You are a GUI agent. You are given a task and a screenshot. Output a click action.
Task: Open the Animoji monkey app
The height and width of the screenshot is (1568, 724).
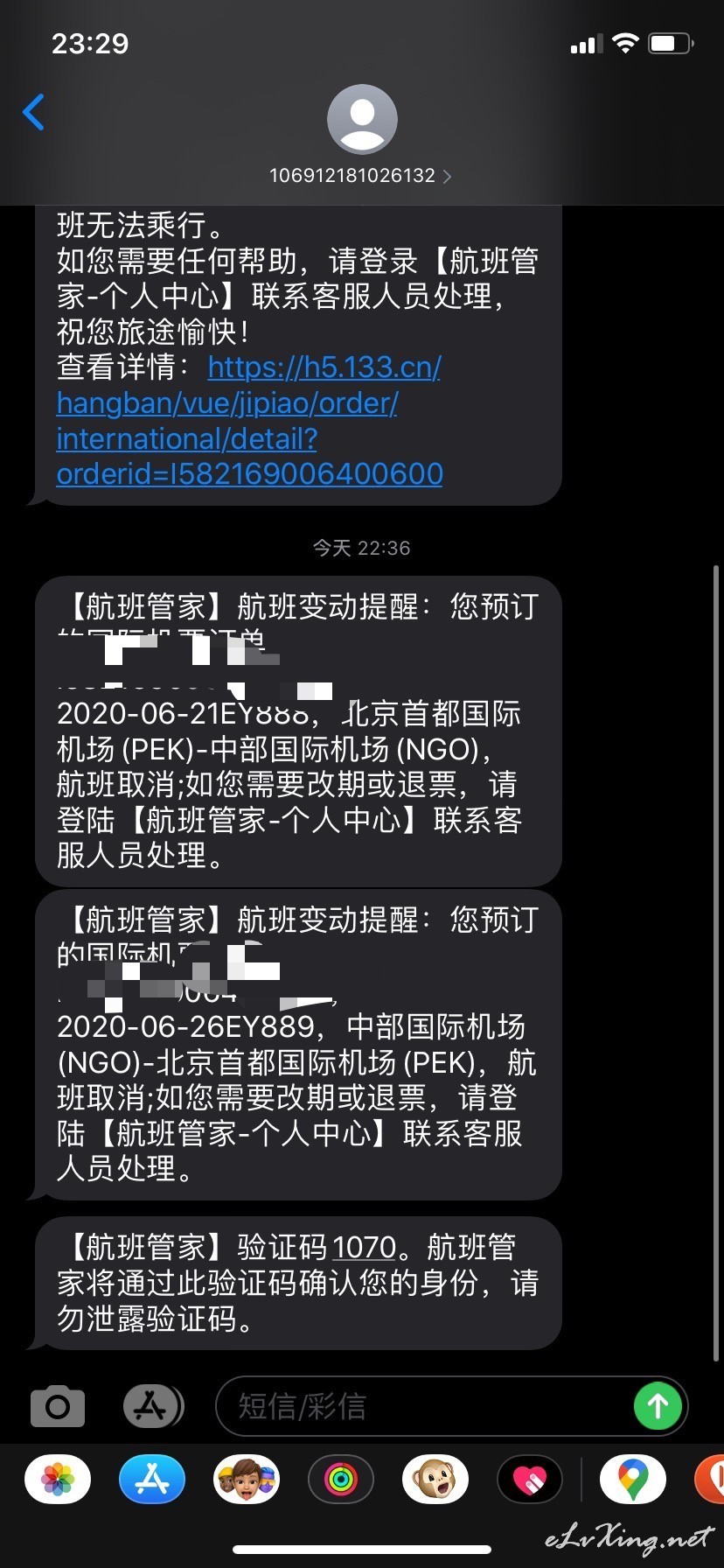(435, 1480)
